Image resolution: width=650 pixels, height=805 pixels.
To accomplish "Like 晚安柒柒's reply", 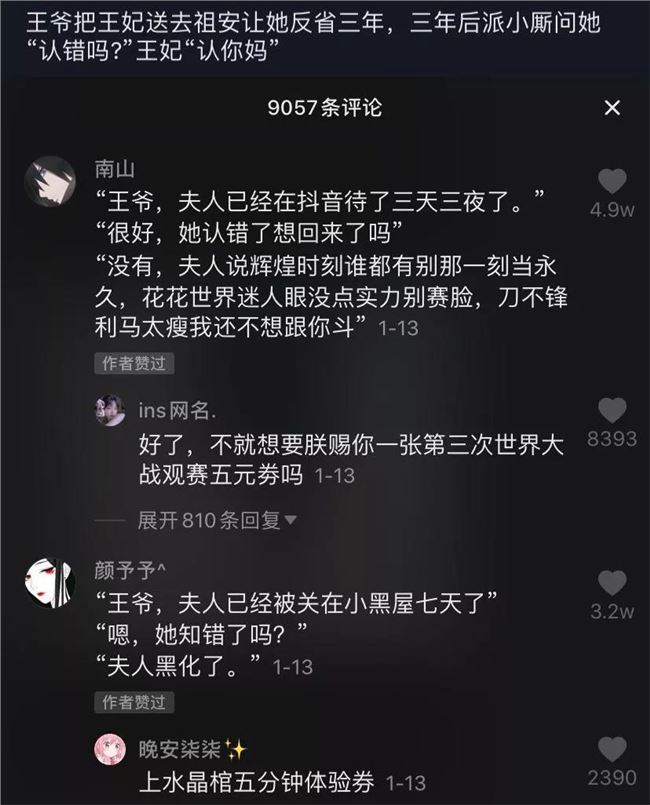I will [x=611, y=750].
